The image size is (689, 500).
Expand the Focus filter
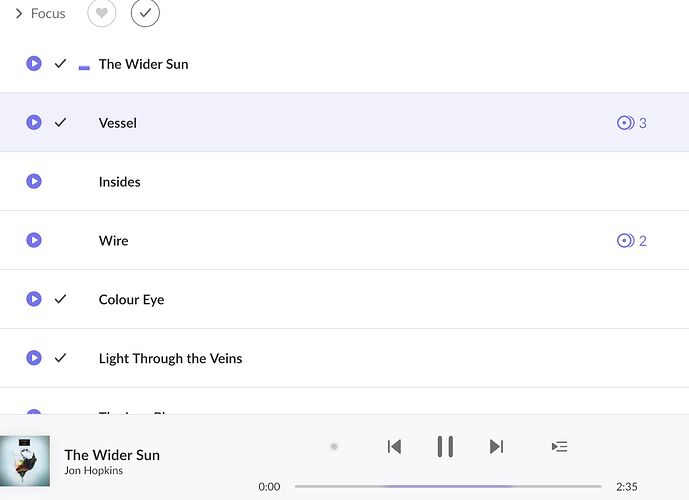tap(40, 13)
